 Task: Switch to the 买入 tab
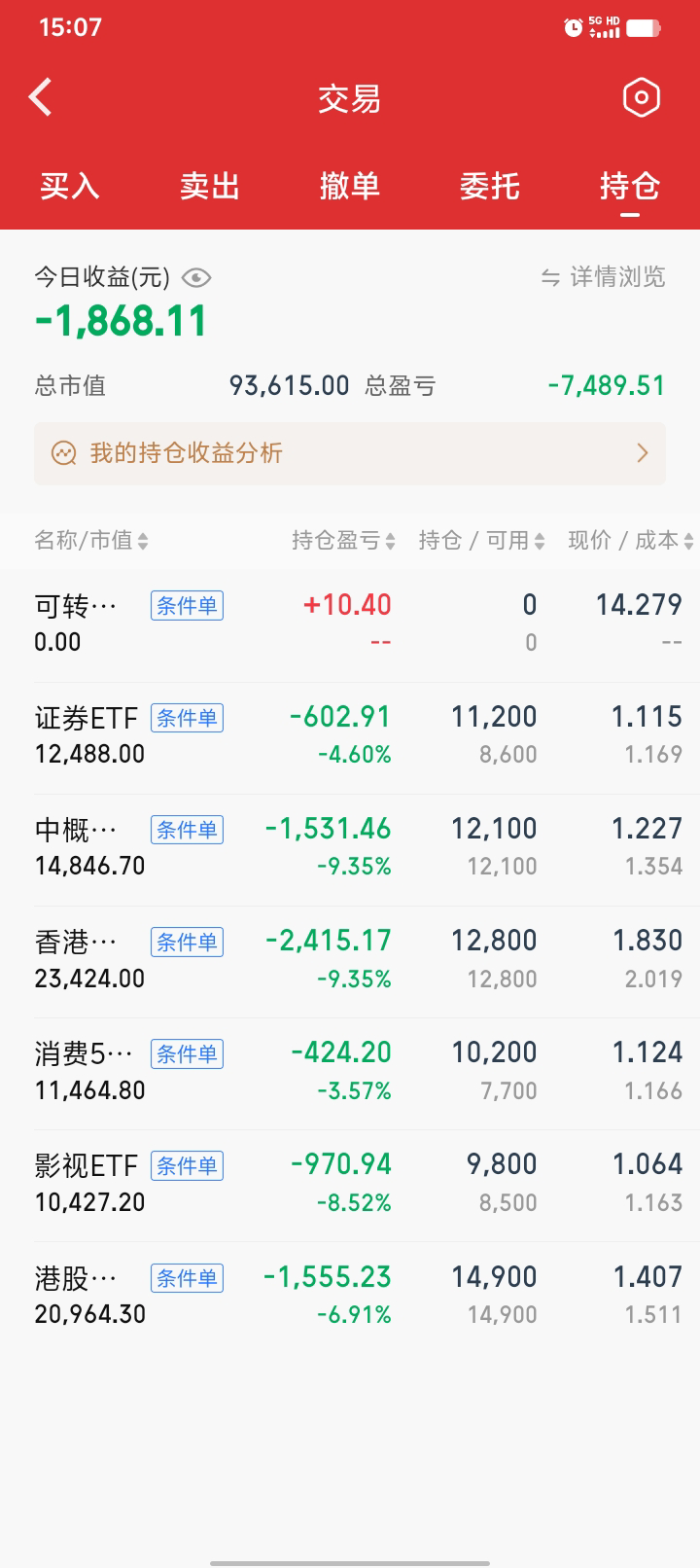click(70, 185)
